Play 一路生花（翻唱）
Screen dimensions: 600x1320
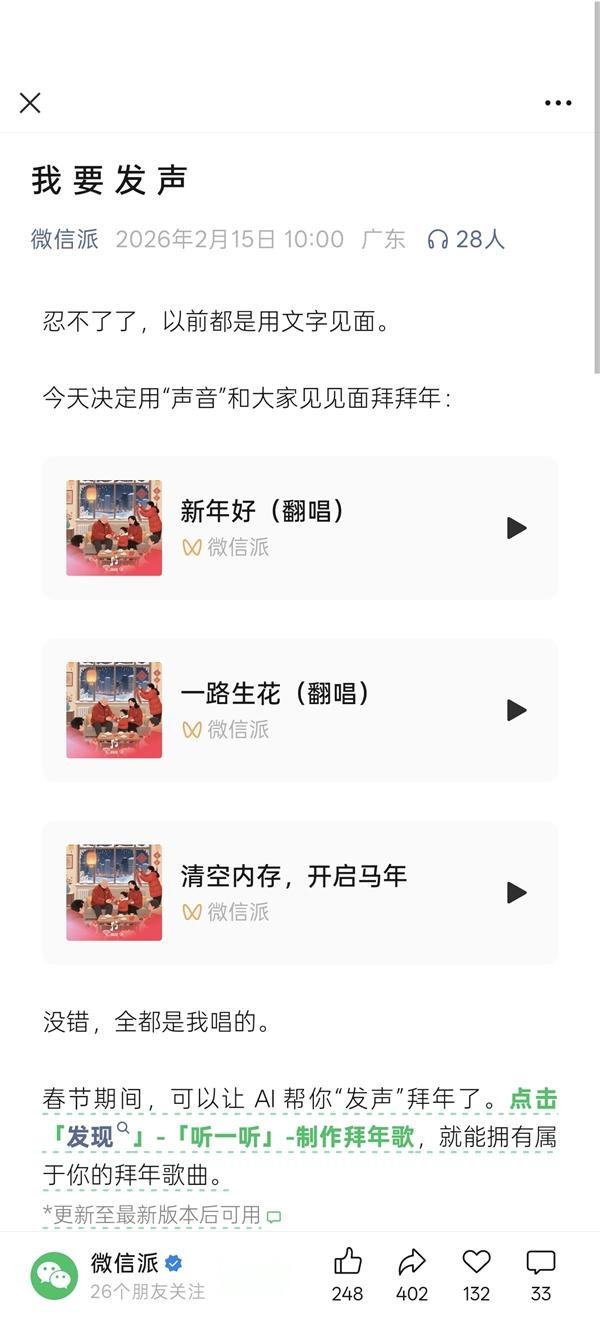516,710
